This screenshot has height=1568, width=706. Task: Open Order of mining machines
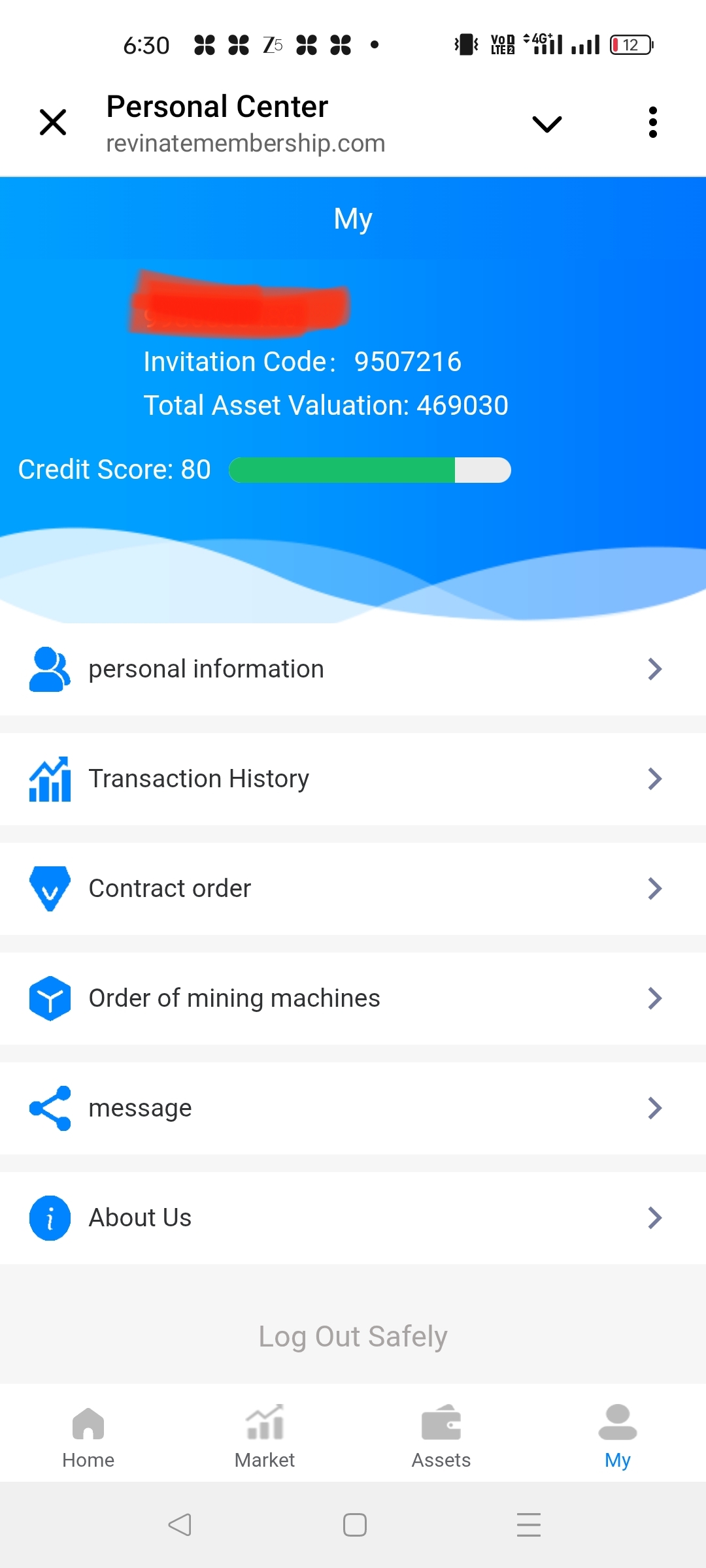point(353,998)
